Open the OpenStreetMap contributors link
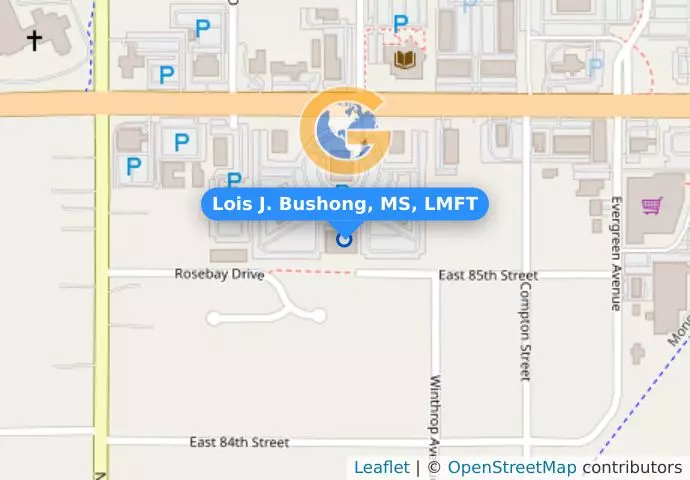Viewport: 690px width, 480px height. tap(511, 467)
